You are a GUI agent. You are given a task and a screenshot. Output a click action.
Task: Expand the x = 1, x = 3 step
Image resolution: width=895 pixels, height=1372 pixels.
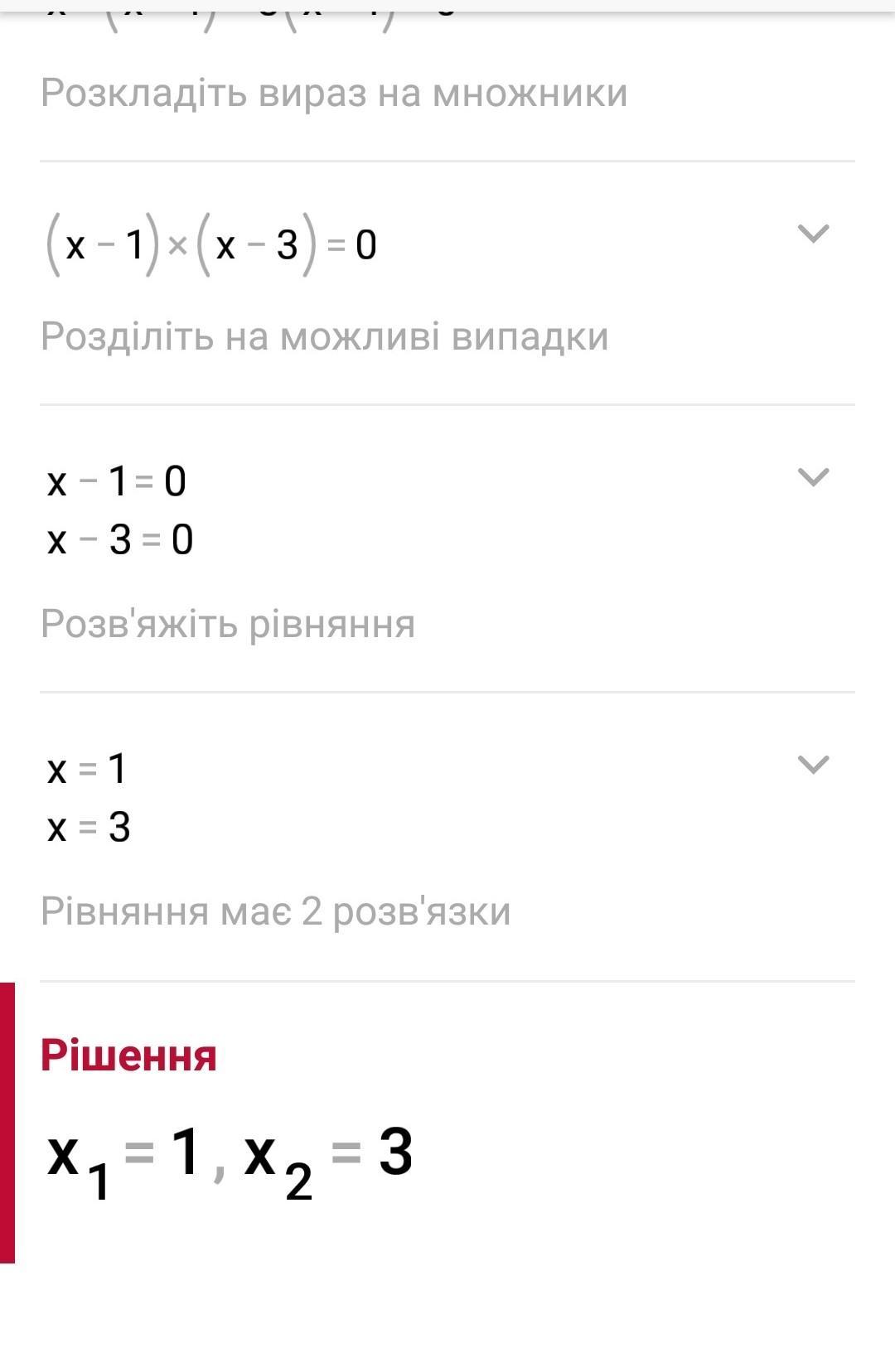[812, 765]
